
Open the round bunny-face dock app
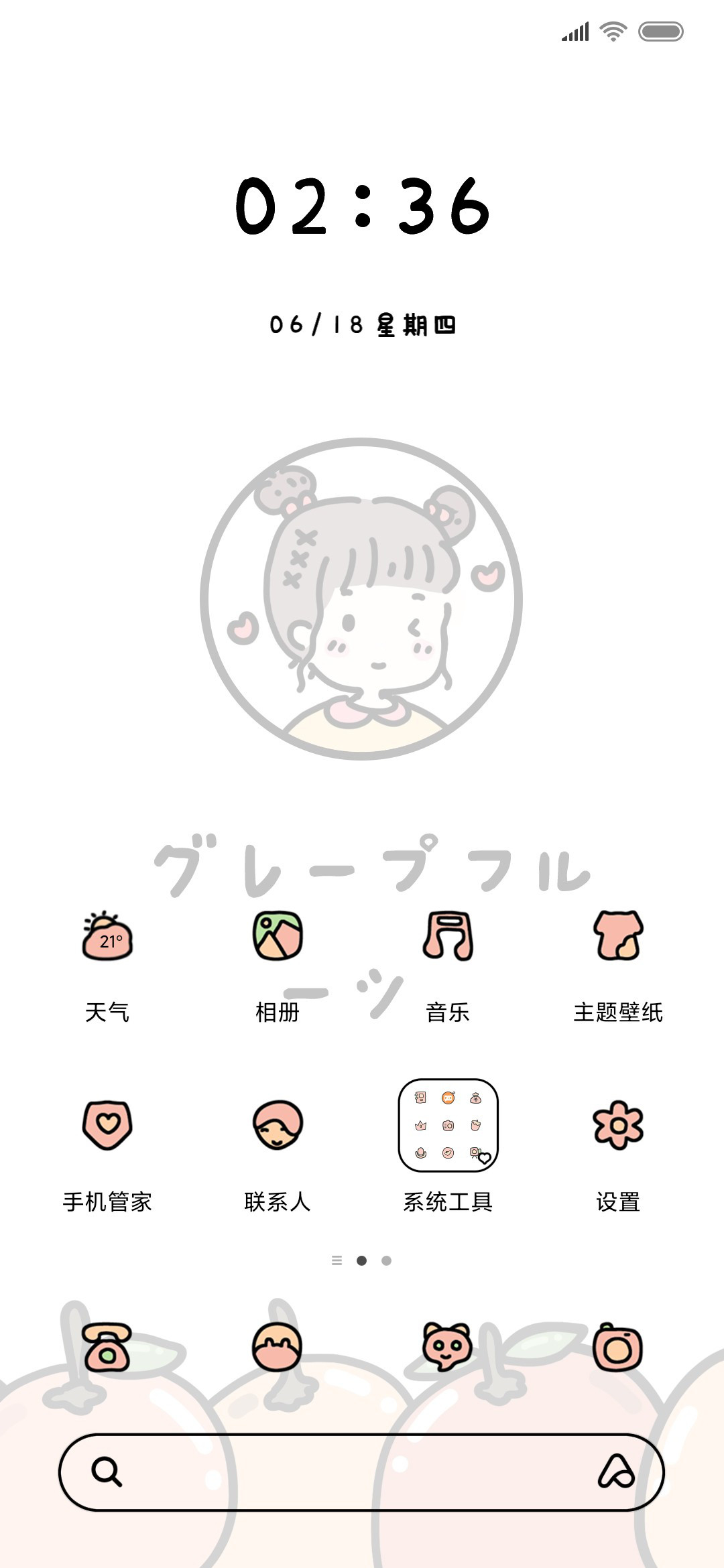(277, 1347)
